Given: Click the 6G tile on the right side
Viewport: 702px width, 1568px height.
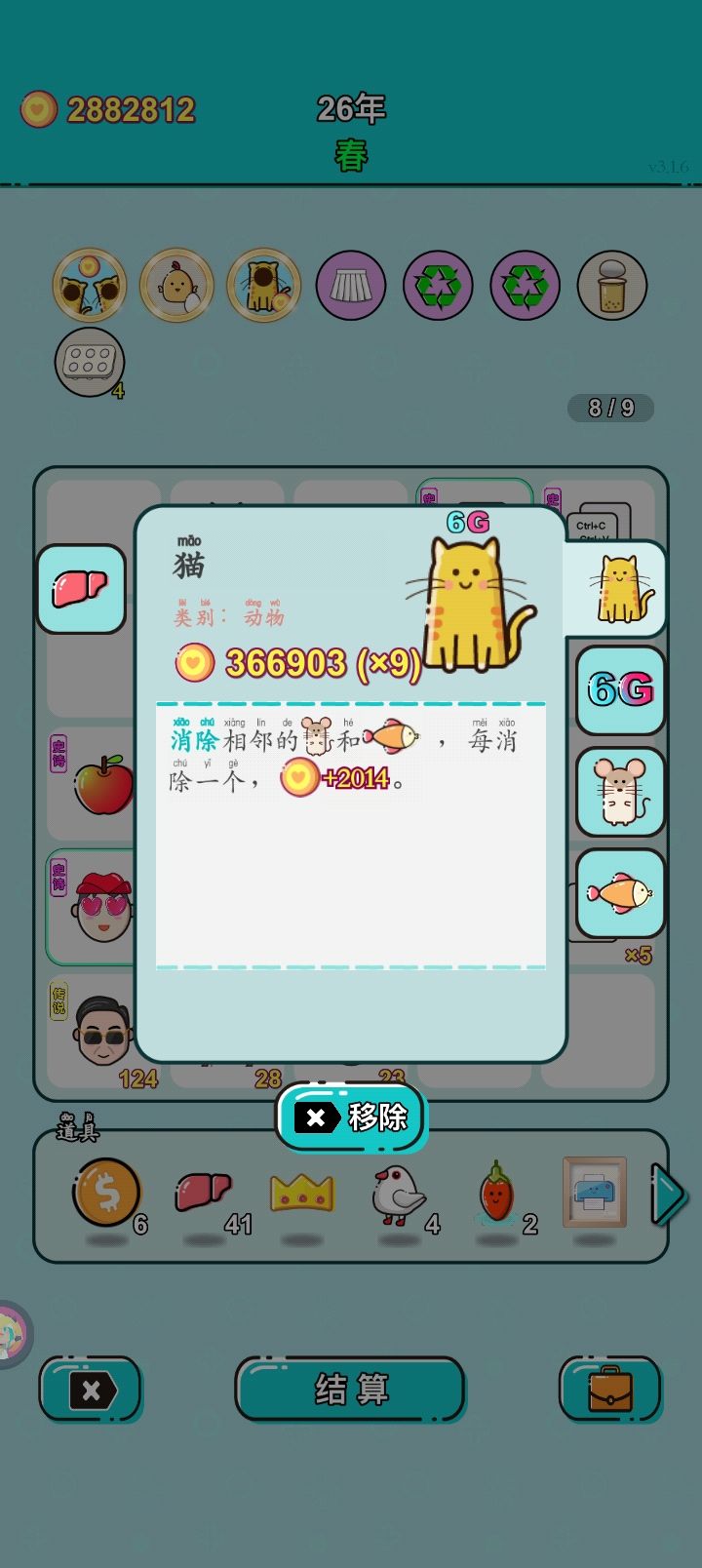Looking at the screenshot, I should coord(621,689).
